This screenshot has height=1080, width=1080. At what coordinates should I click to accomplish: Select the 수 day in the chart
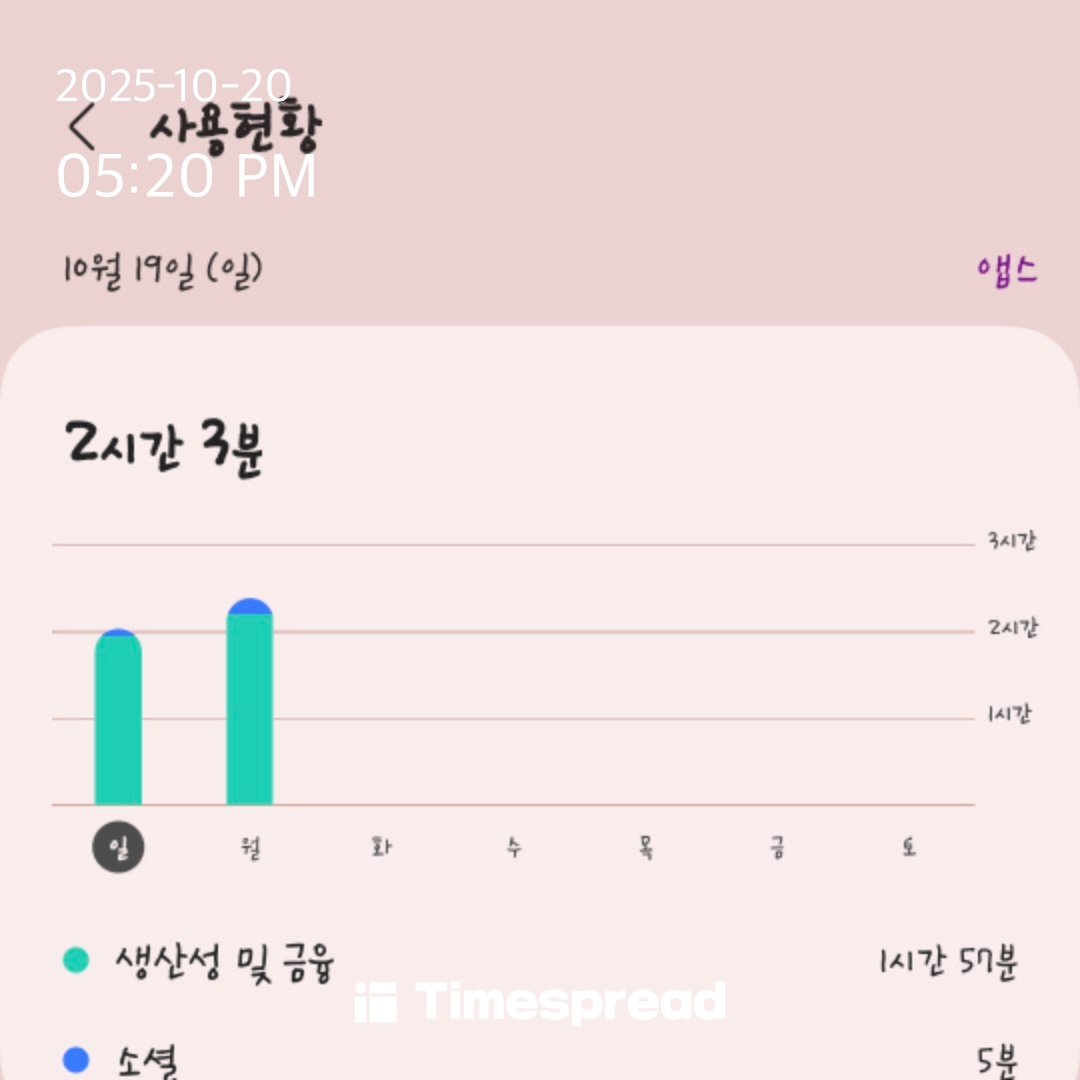click(514, 847)
